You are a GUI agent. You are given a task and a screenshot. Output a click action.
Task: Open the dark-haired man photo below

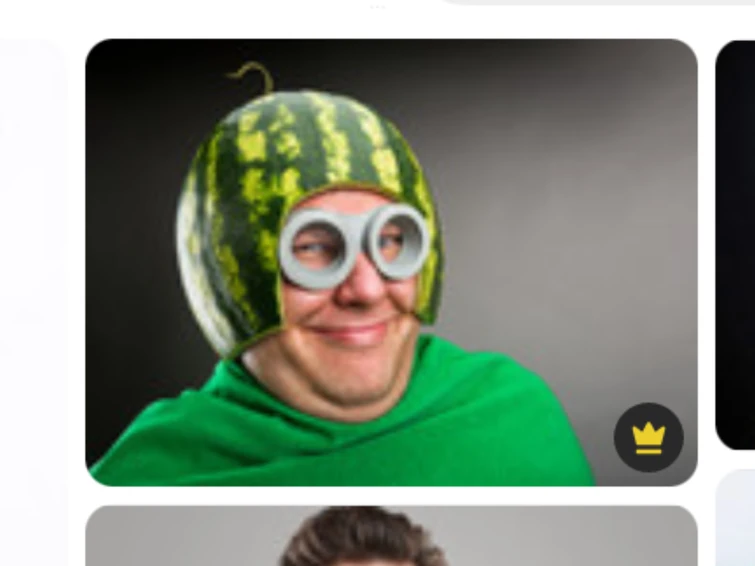coord(390,537)
